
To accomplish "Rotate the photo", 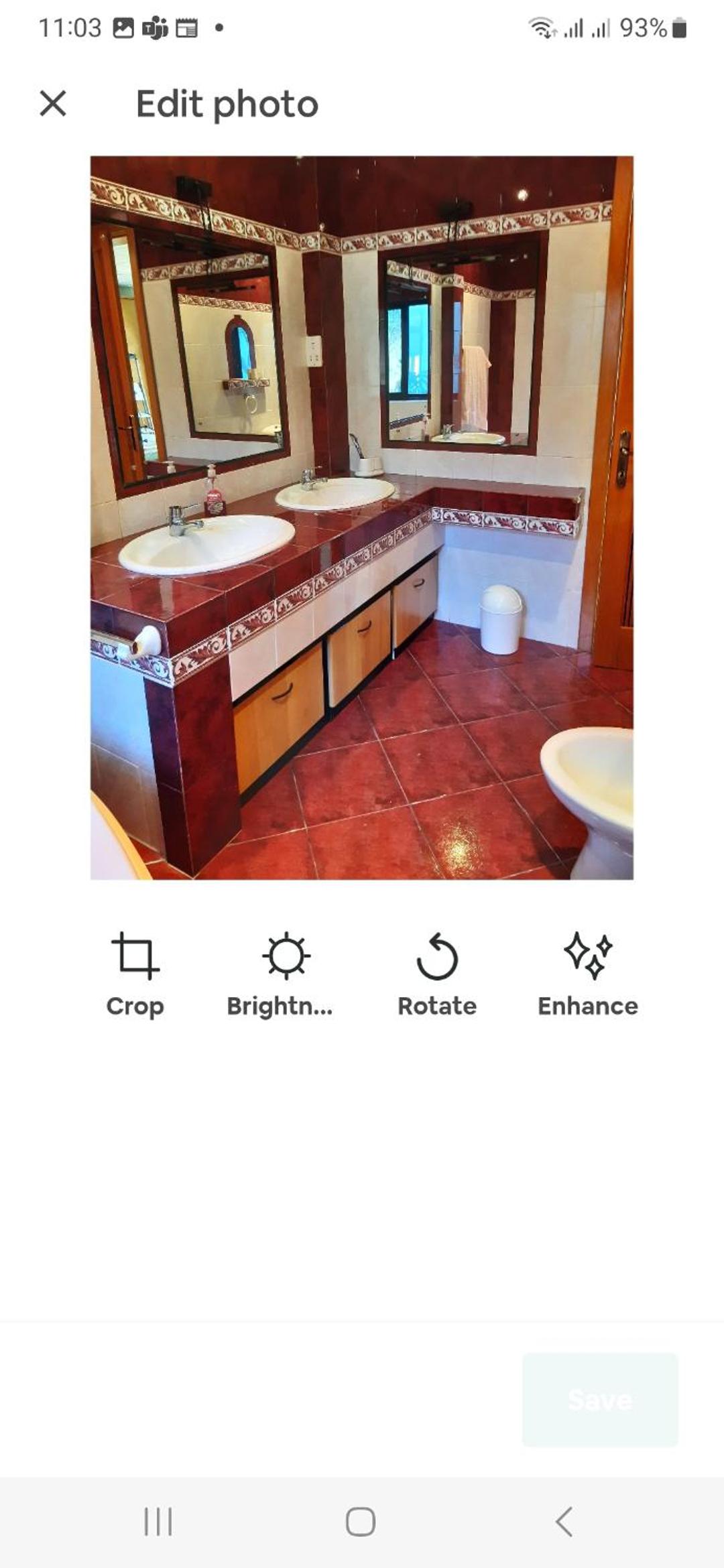I will click(437, 975).
